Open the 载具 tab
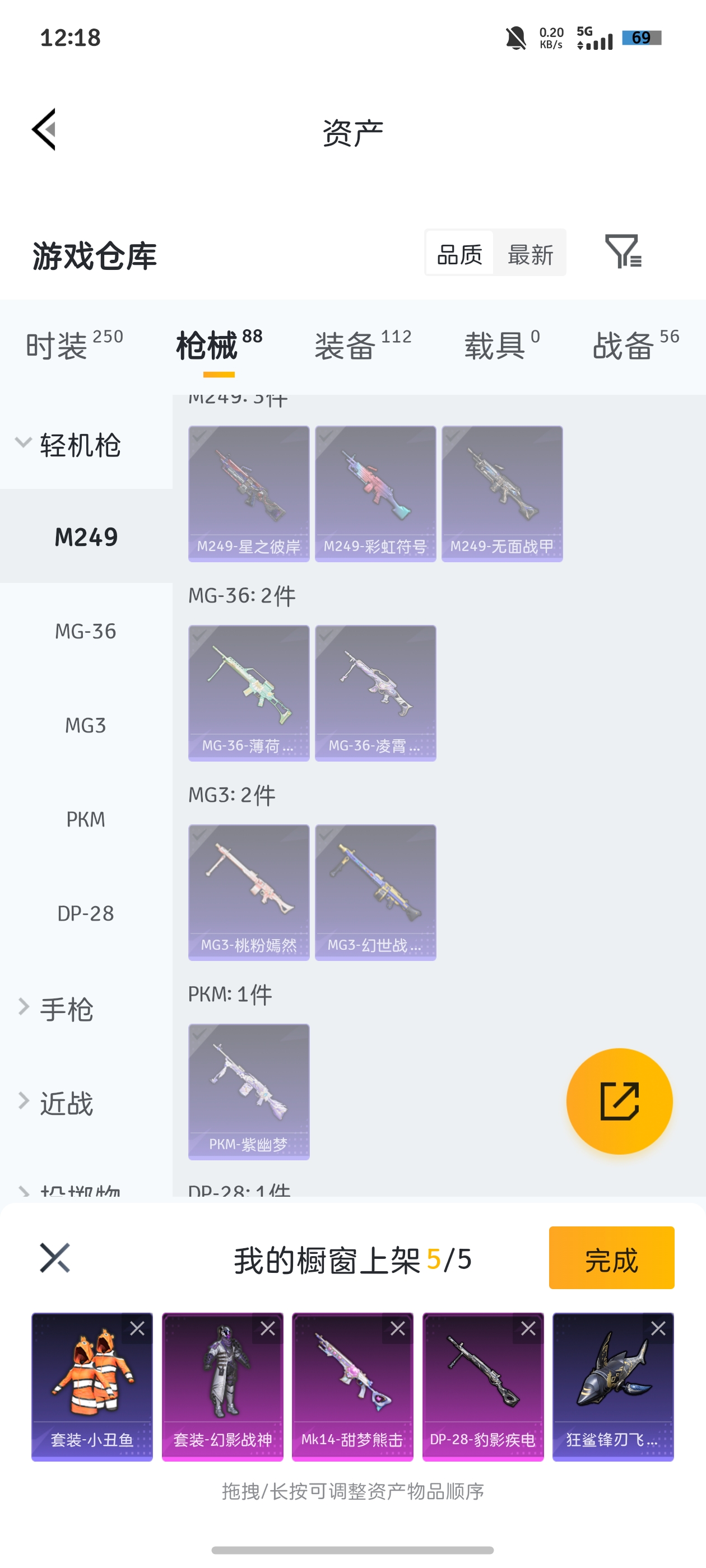Screen dimensions: 706x1568 502,344
